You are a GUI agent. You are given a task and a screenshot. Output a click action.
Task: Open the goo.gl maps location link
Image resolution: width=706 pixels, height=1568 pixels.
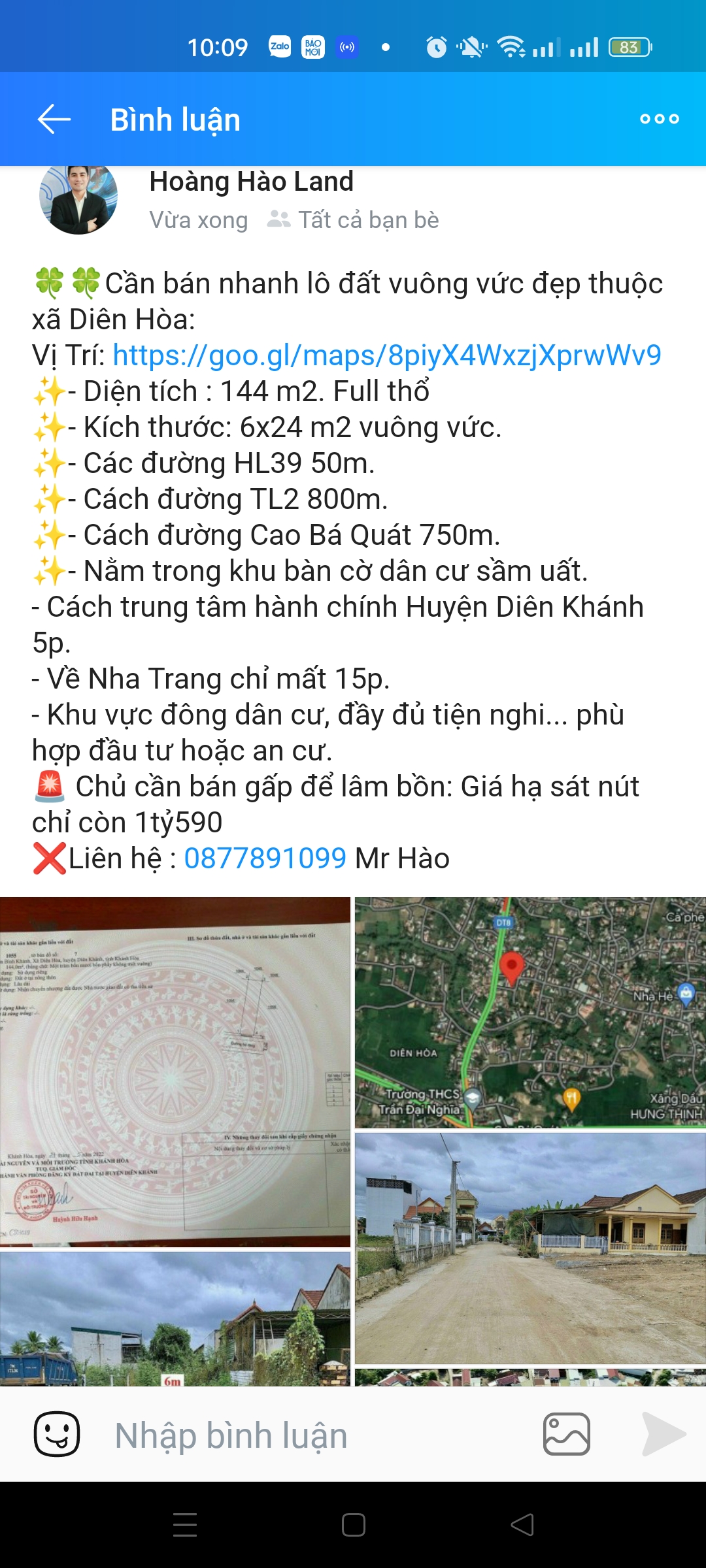pyautogui.click(x=387, y=355)
